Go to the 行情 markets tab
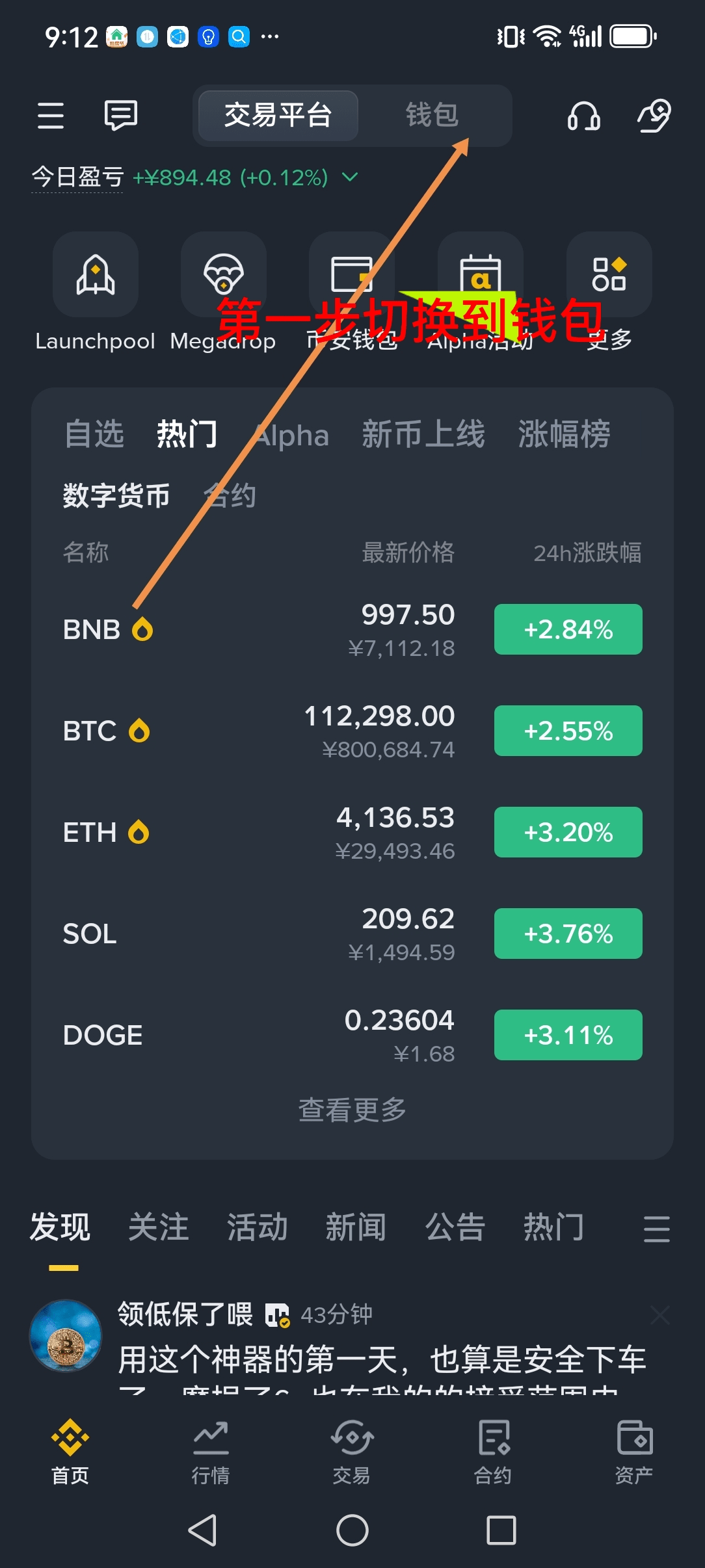The height and width of the screenshot is (1568, 705). pyautogui.click(x=211, y=1452)
